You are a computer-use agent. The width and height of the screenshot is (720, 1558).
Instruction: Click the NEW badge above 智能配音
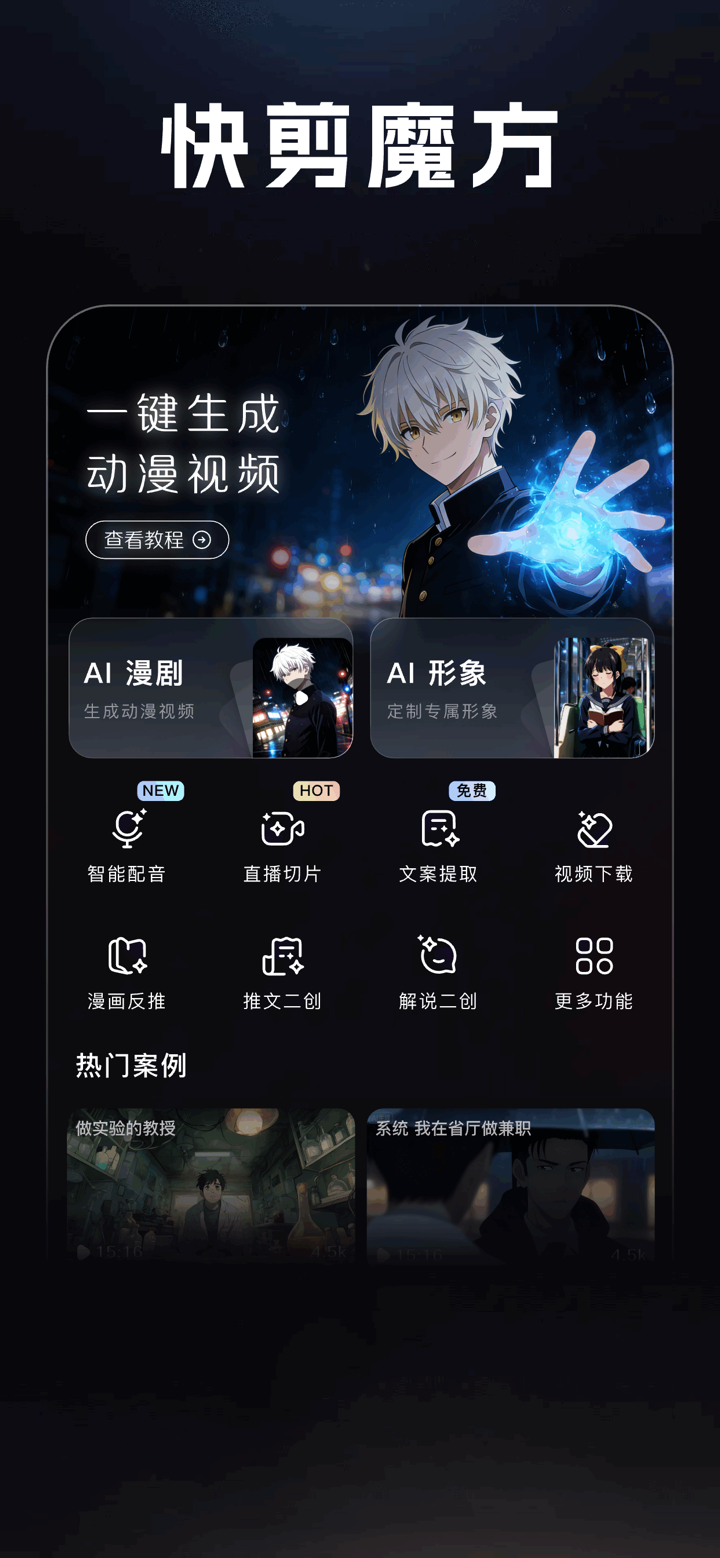160,791
